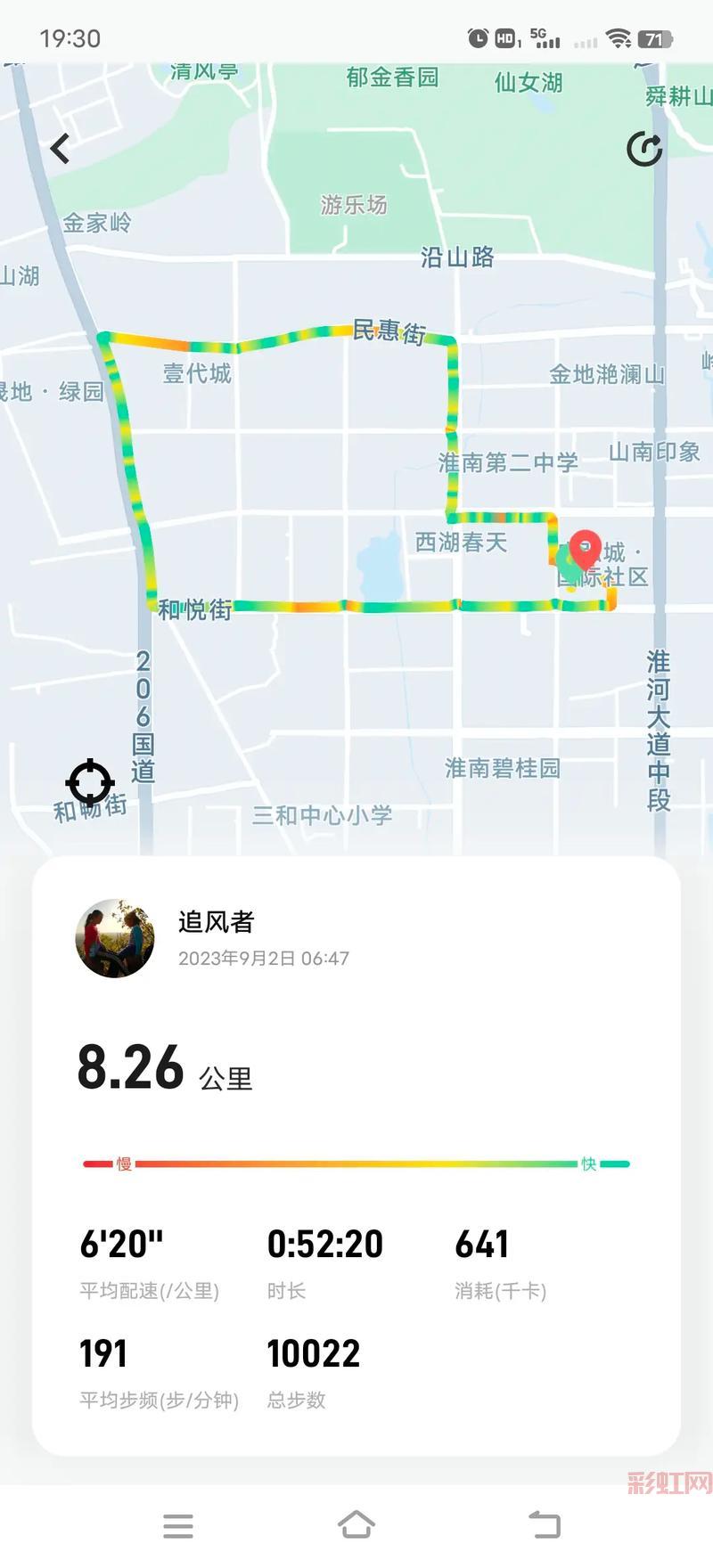This screenshot has height=1568, width=713.
Task: Tap the home icon in the navigation bar
Action: 356,1525
